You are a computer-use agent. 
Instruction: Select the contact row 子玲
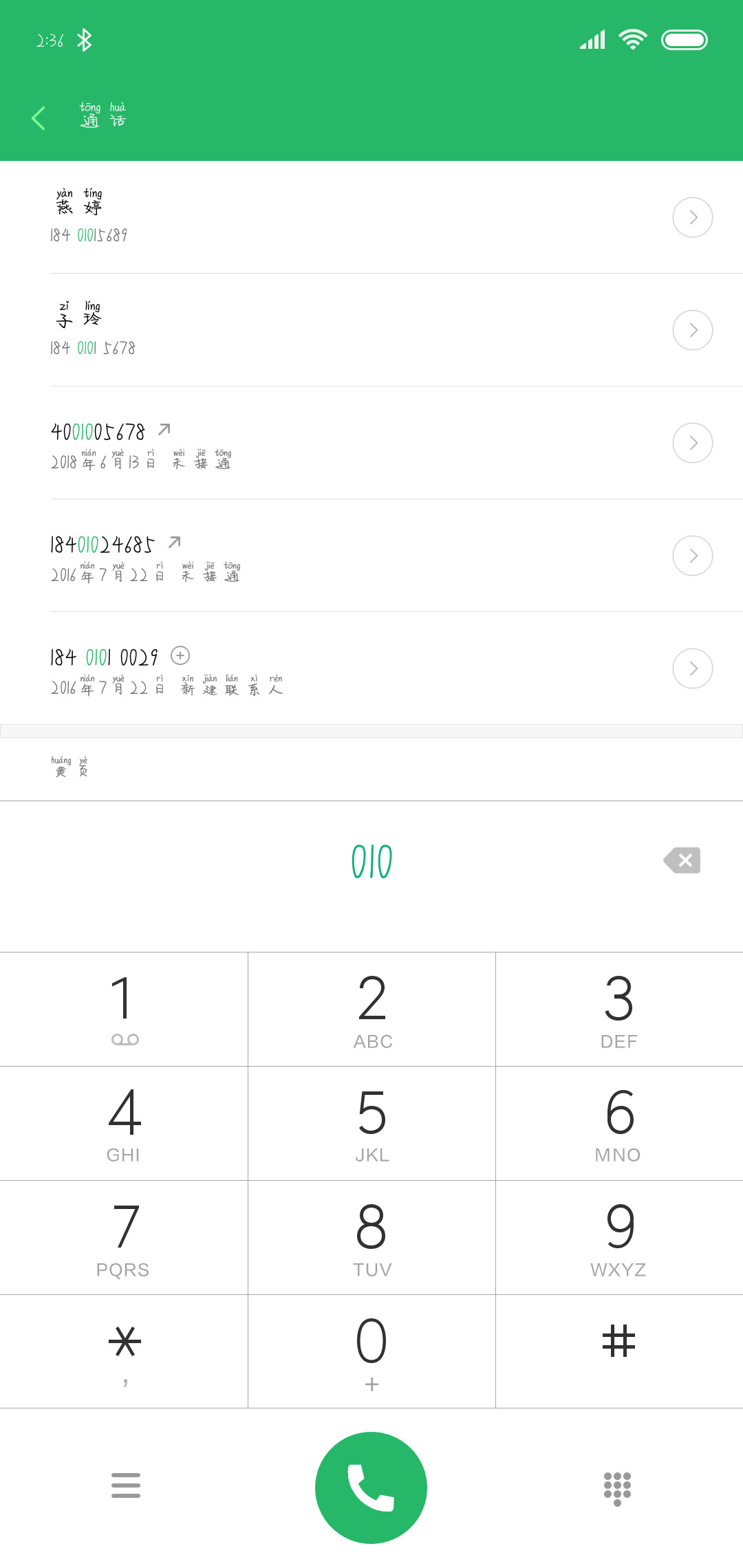click(x=371, y=330)
